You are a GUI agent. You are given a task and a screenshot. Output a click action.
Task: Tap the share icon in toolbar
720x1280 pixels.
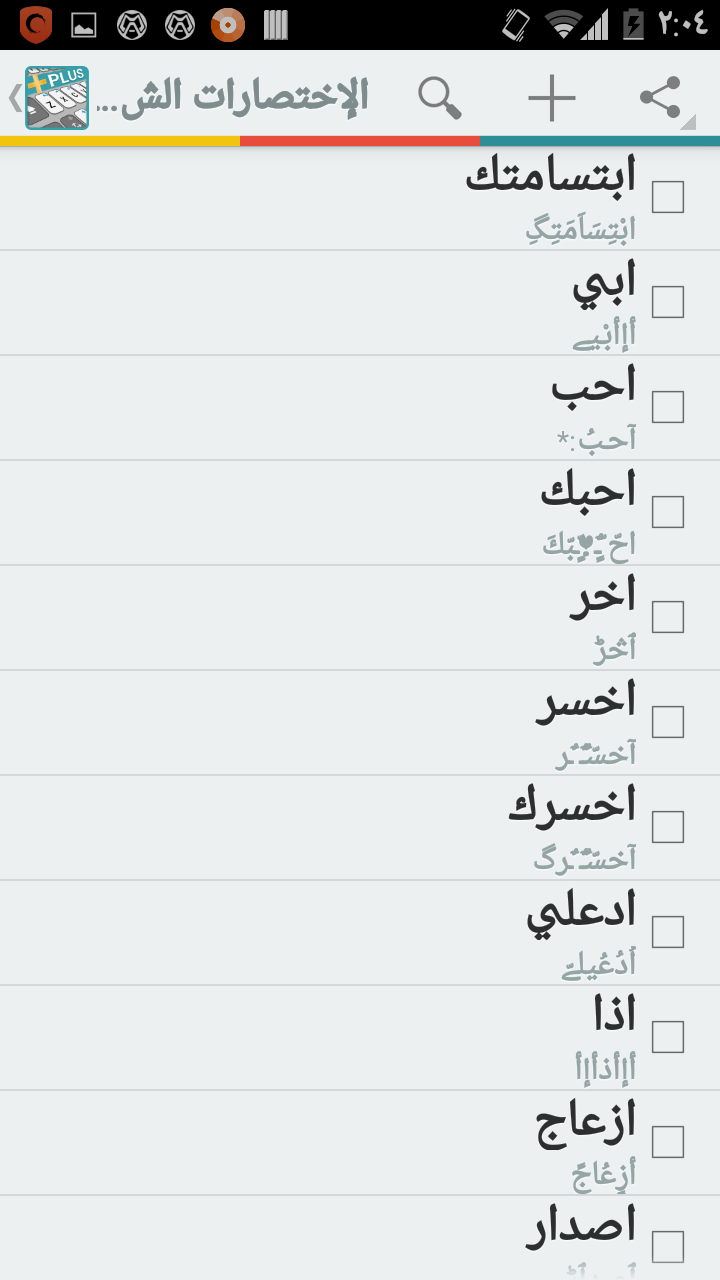(661, 98)
